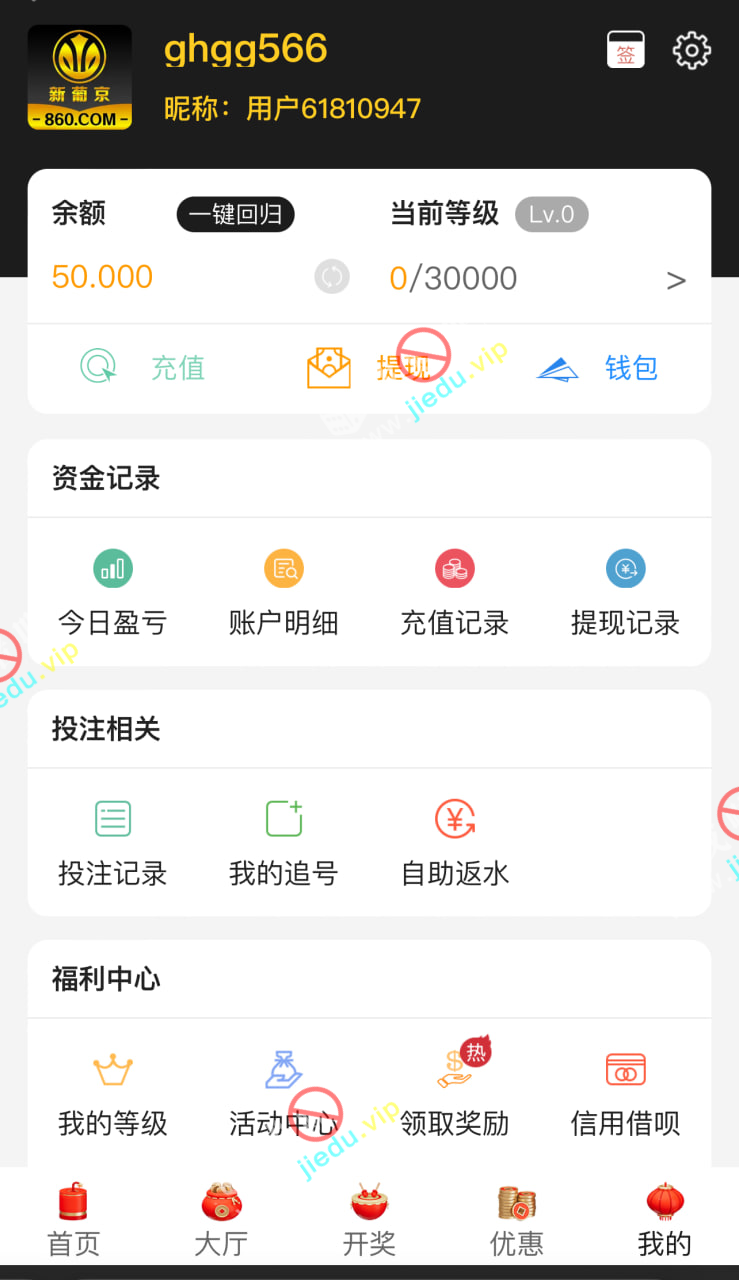This screenshot has height=1280, width=739.
Task: Open 充值 to recharge
Action: click(143, 368)
